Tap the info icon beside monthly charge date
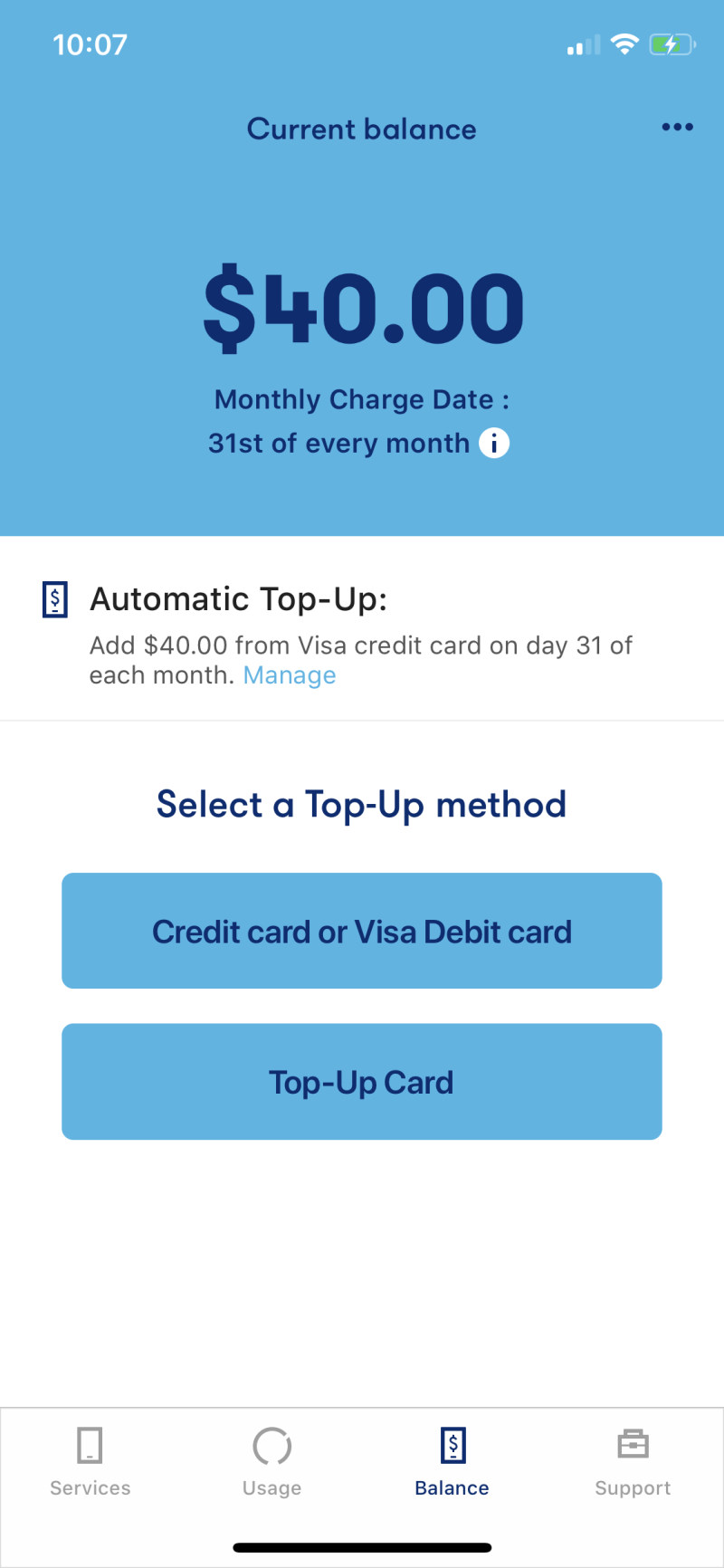The image size is (724, 1568). (x=494, y=444)
